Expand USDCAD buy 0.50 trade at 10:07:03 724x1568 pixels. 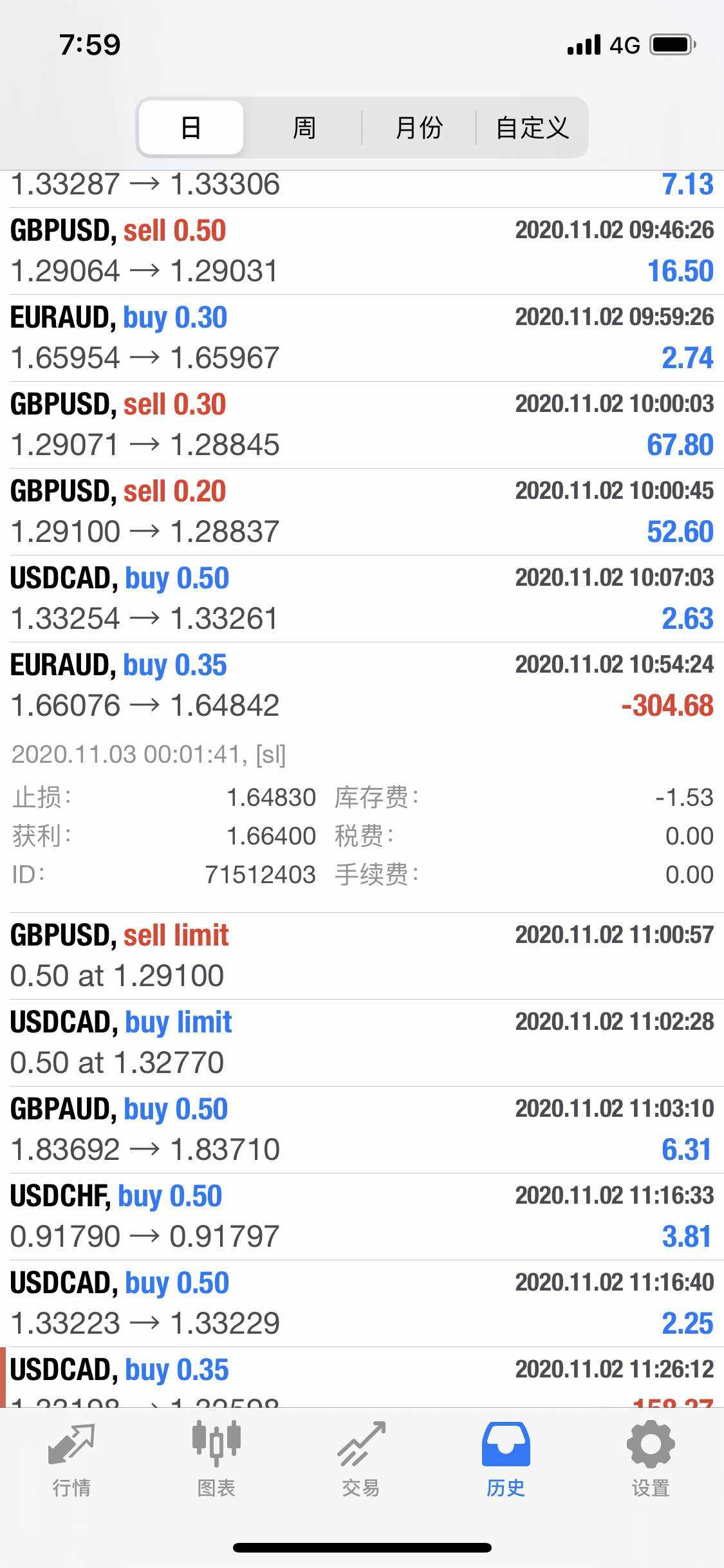[362, 599]
